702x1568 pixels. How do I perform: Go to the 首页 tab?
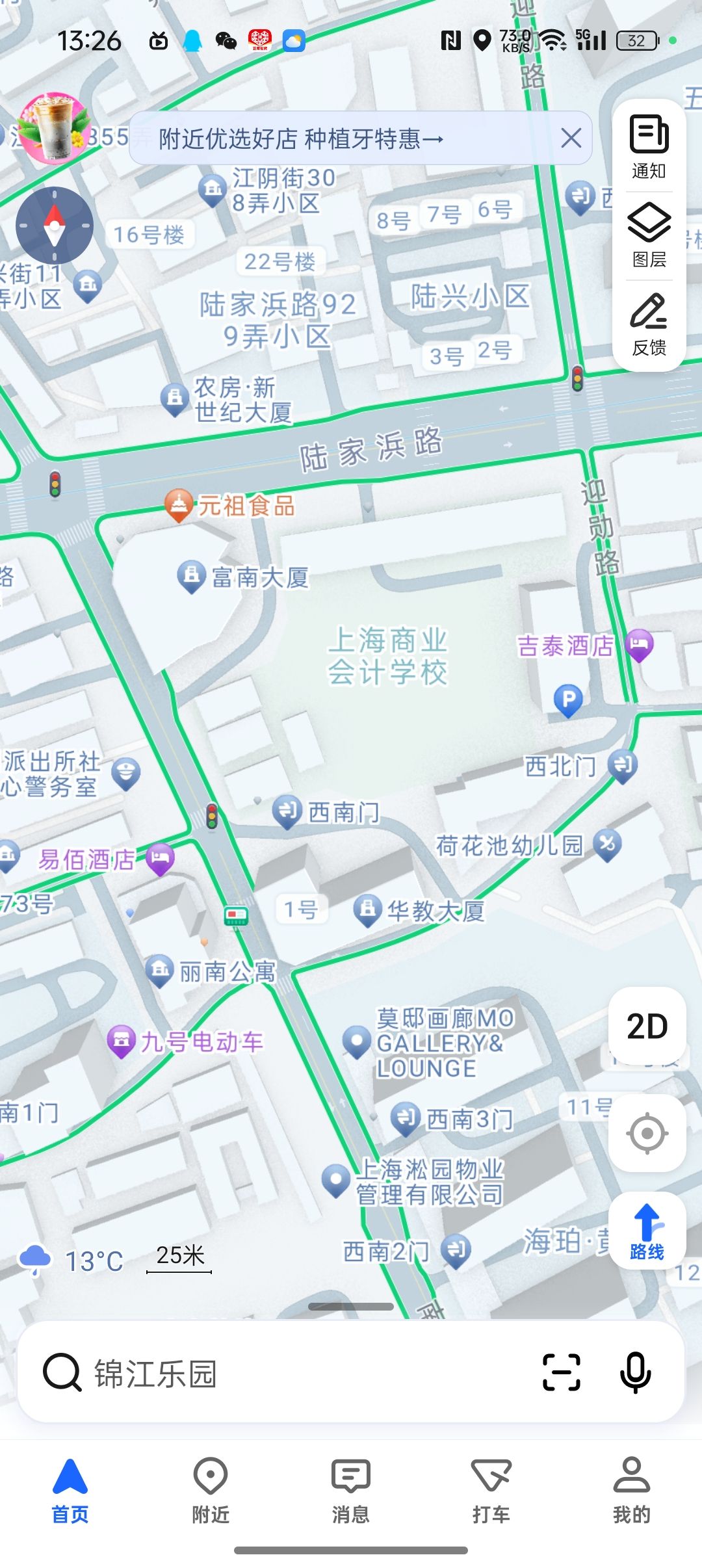[70, 1490]
